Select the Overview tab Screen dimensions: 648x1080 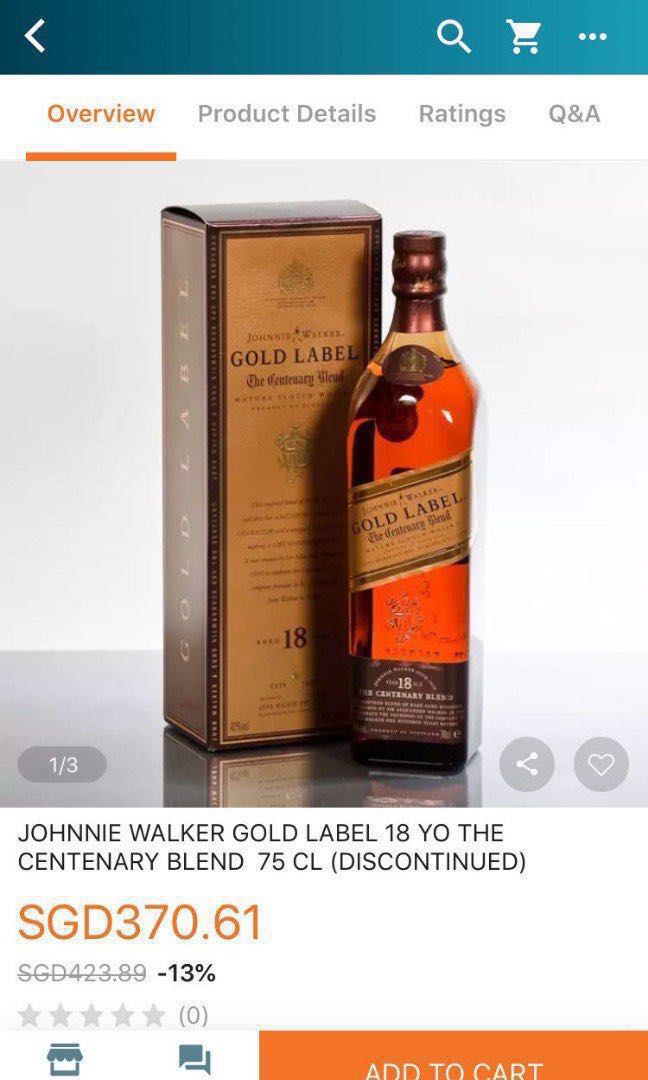pyautogui.click(x=101, y=114)
